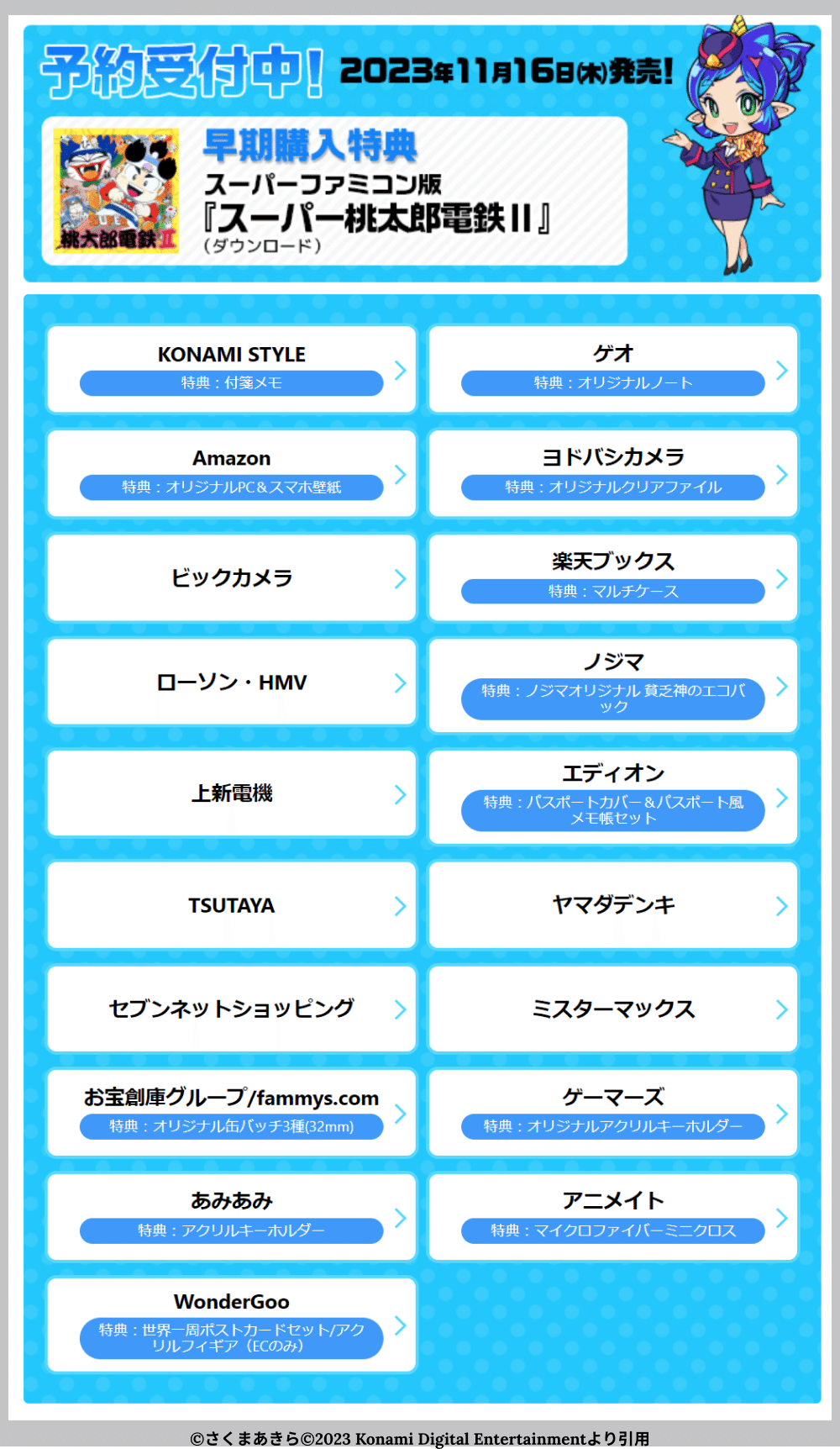Open the TSUTAYA preorder link
Image resolution: width=840 pixels, height=1449 pixels.
[232, 905]
